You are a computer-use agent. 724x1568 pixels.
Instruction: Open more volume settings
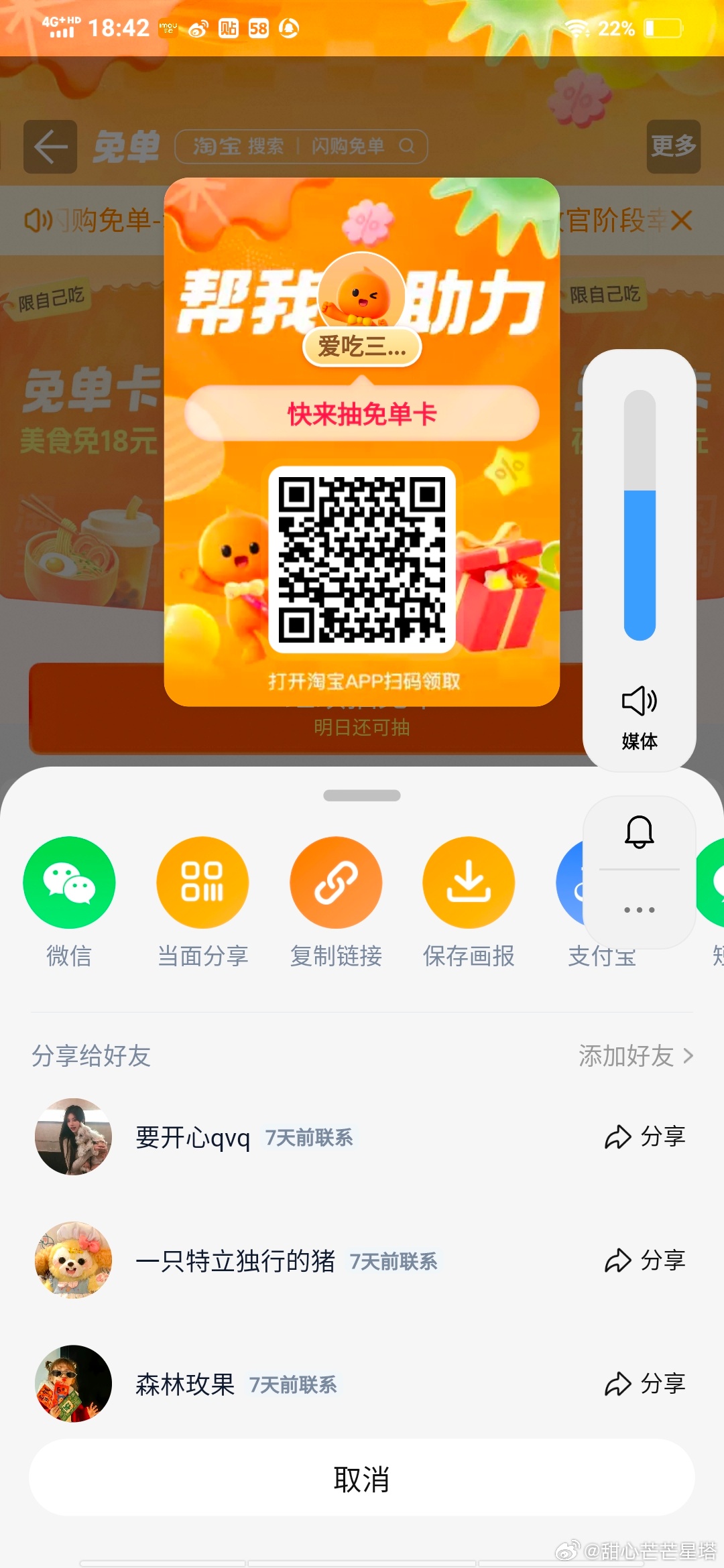(x=640, y=910)
